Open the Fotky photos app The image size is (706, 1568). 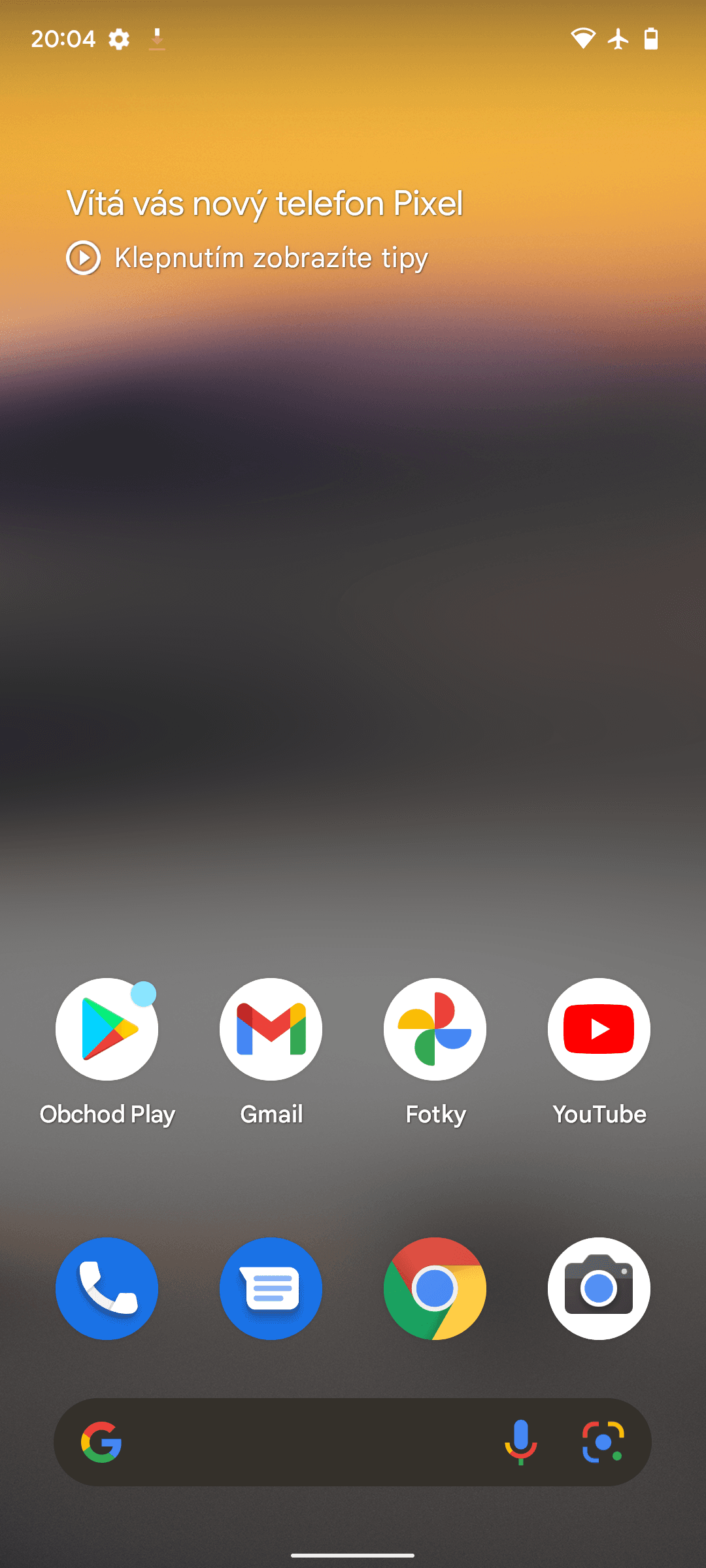coord(435,1030)
